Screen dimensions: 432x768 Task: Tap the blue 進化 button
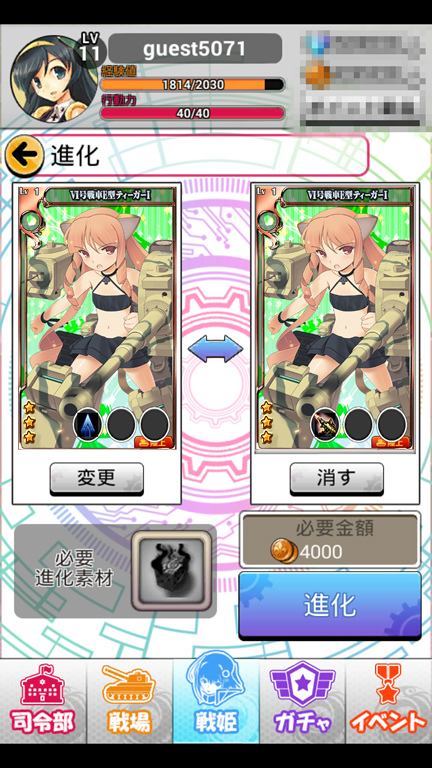pyautogui.click(x=330, y=605)
